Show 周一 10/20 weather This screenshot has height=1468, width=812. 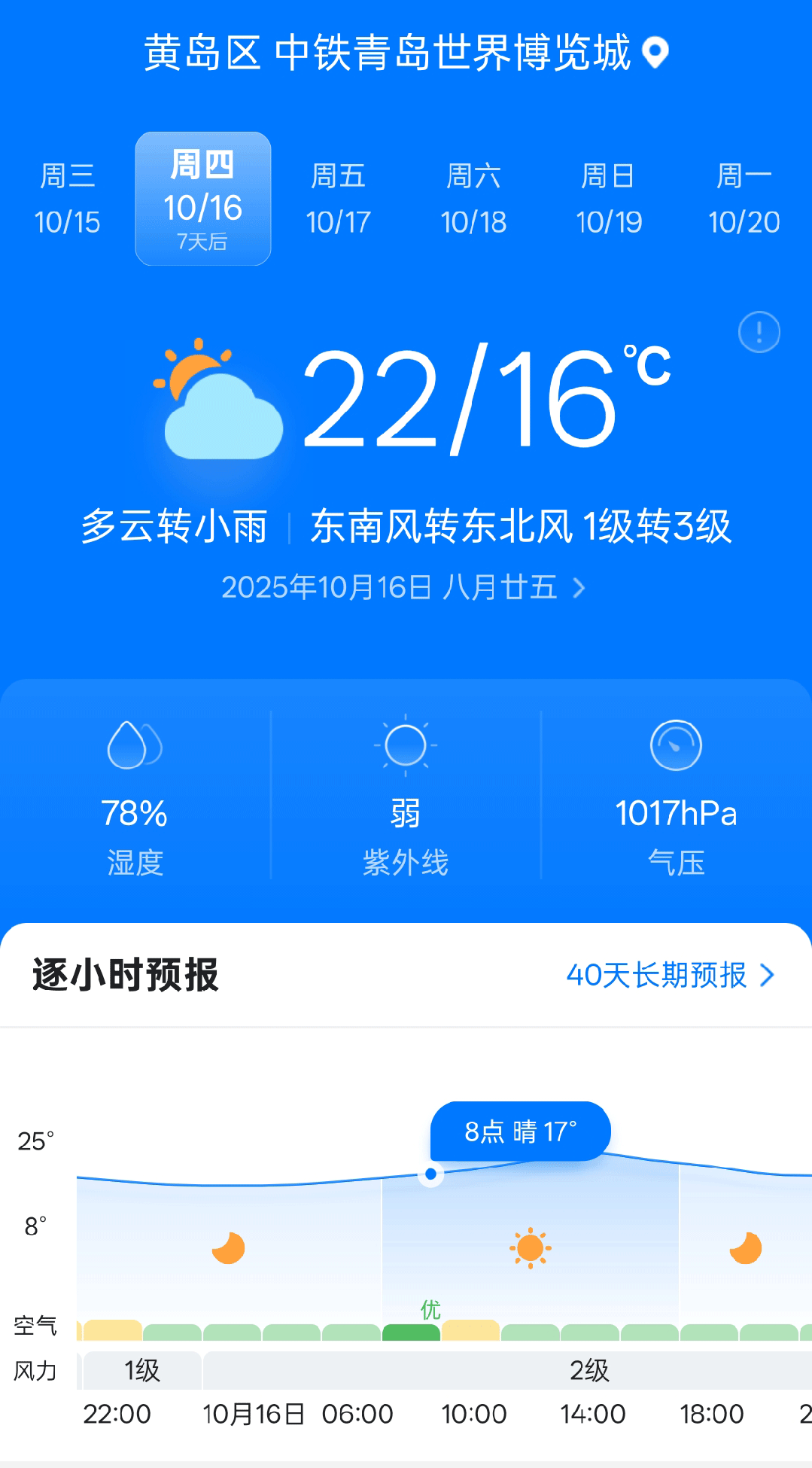pyautogui.click(x=744, y=199)
